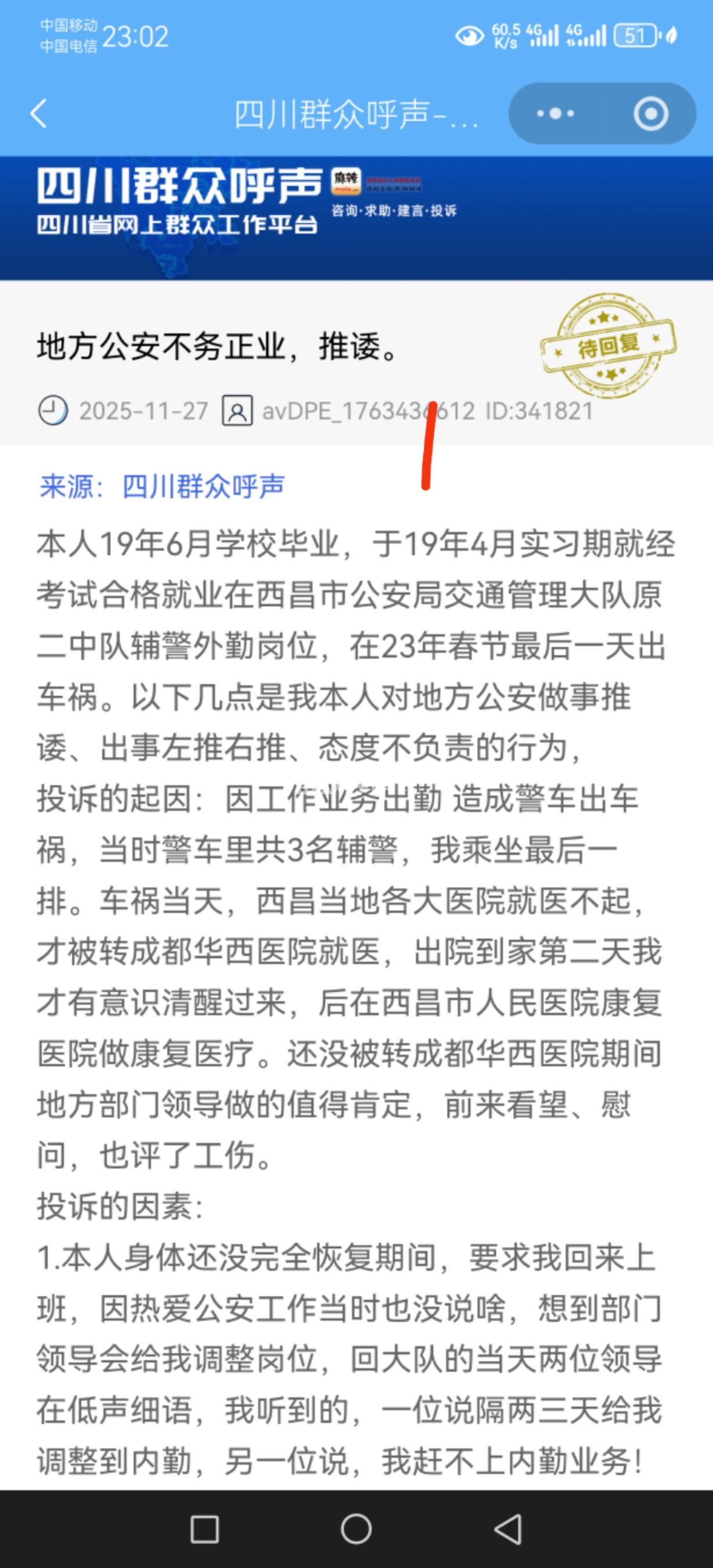The width and height of the screenshot is (713, 1568).
Task: Close the mini program with the circle button
Action: click(x=650, y=114)
